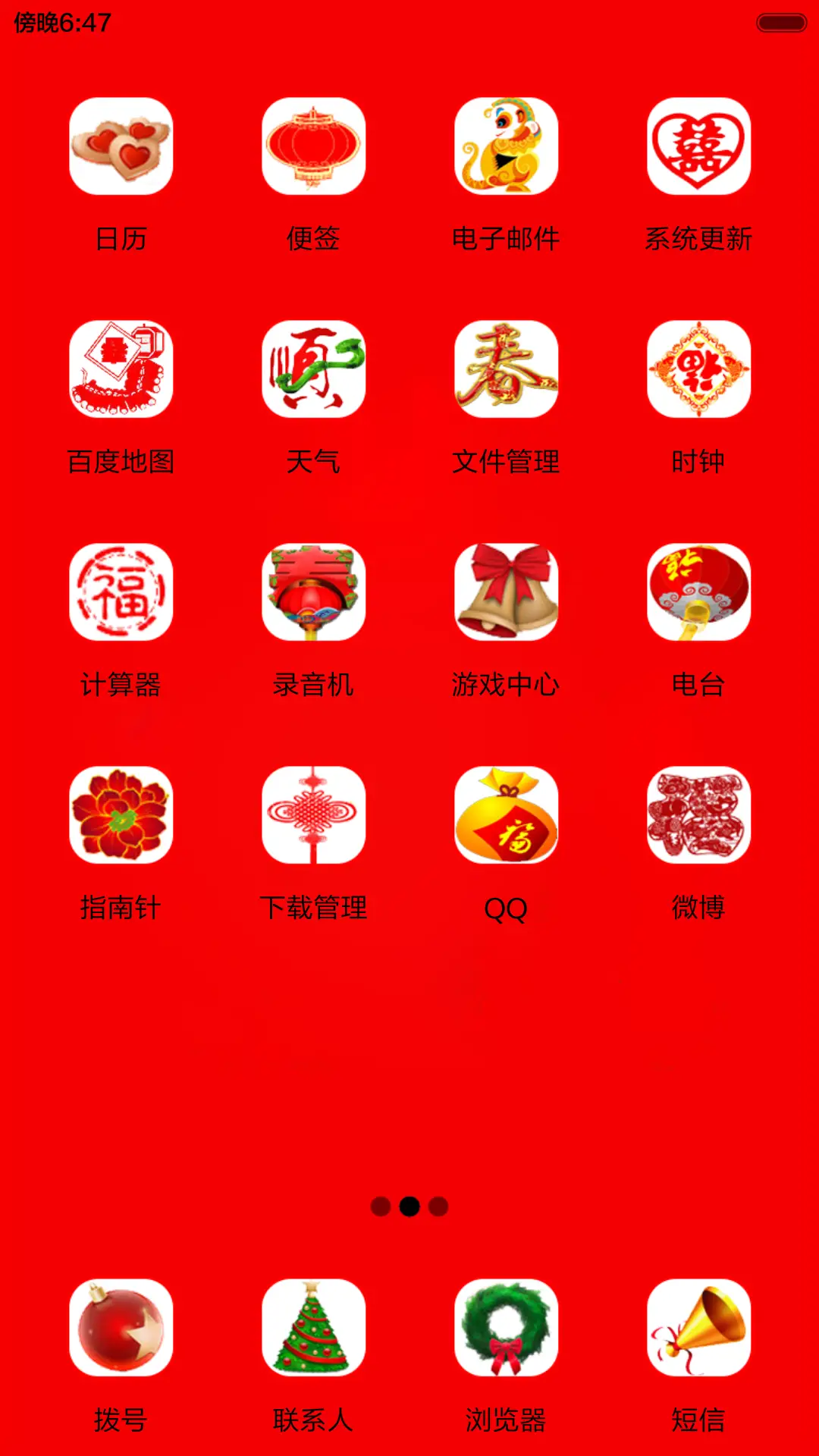Launch the QQ app
This screenshot has width=819, height=1456.
tap(506, 814)
